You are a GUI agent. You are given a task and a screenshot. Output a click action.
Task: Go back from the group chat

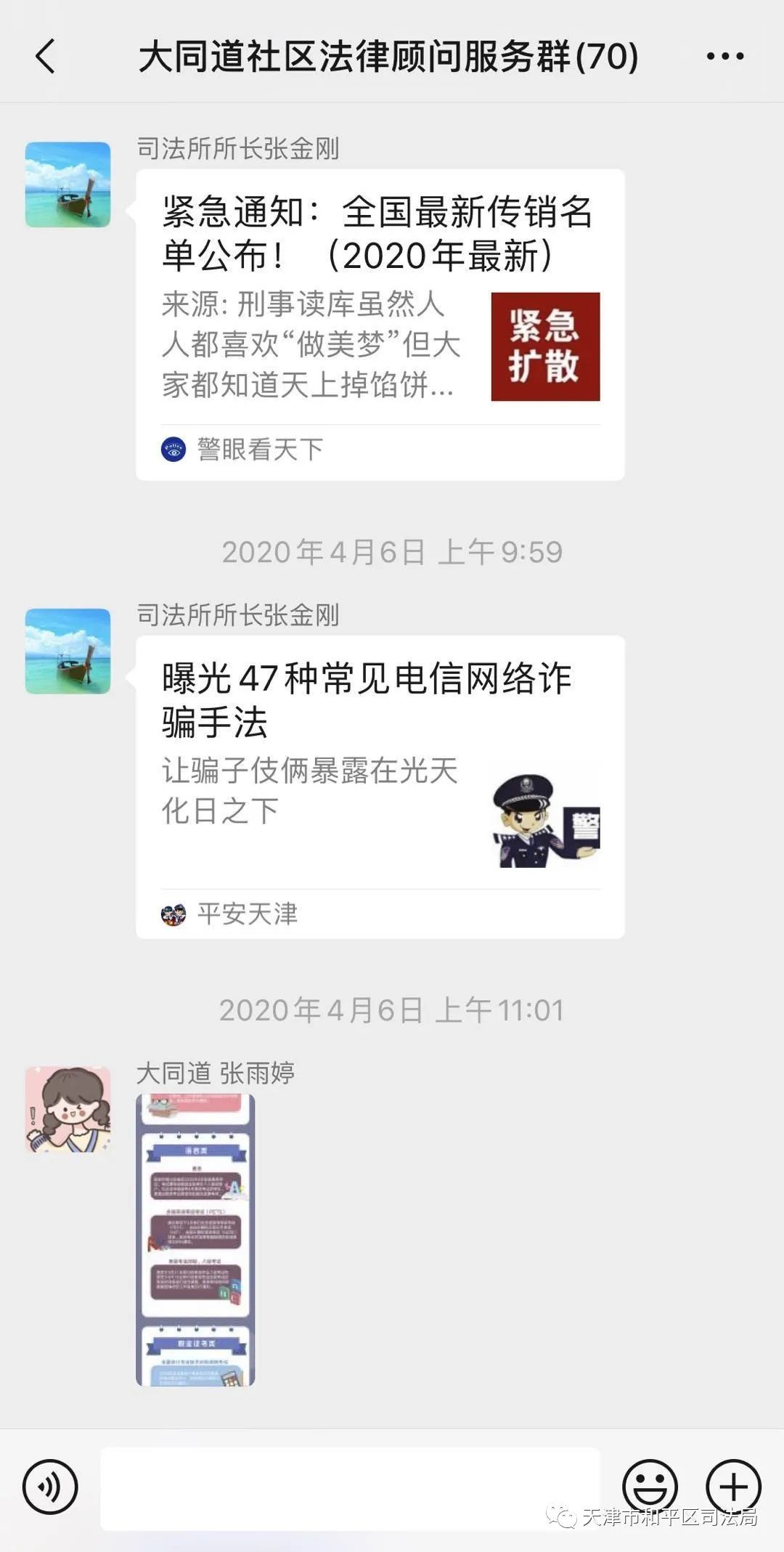(x=45, y=56)
